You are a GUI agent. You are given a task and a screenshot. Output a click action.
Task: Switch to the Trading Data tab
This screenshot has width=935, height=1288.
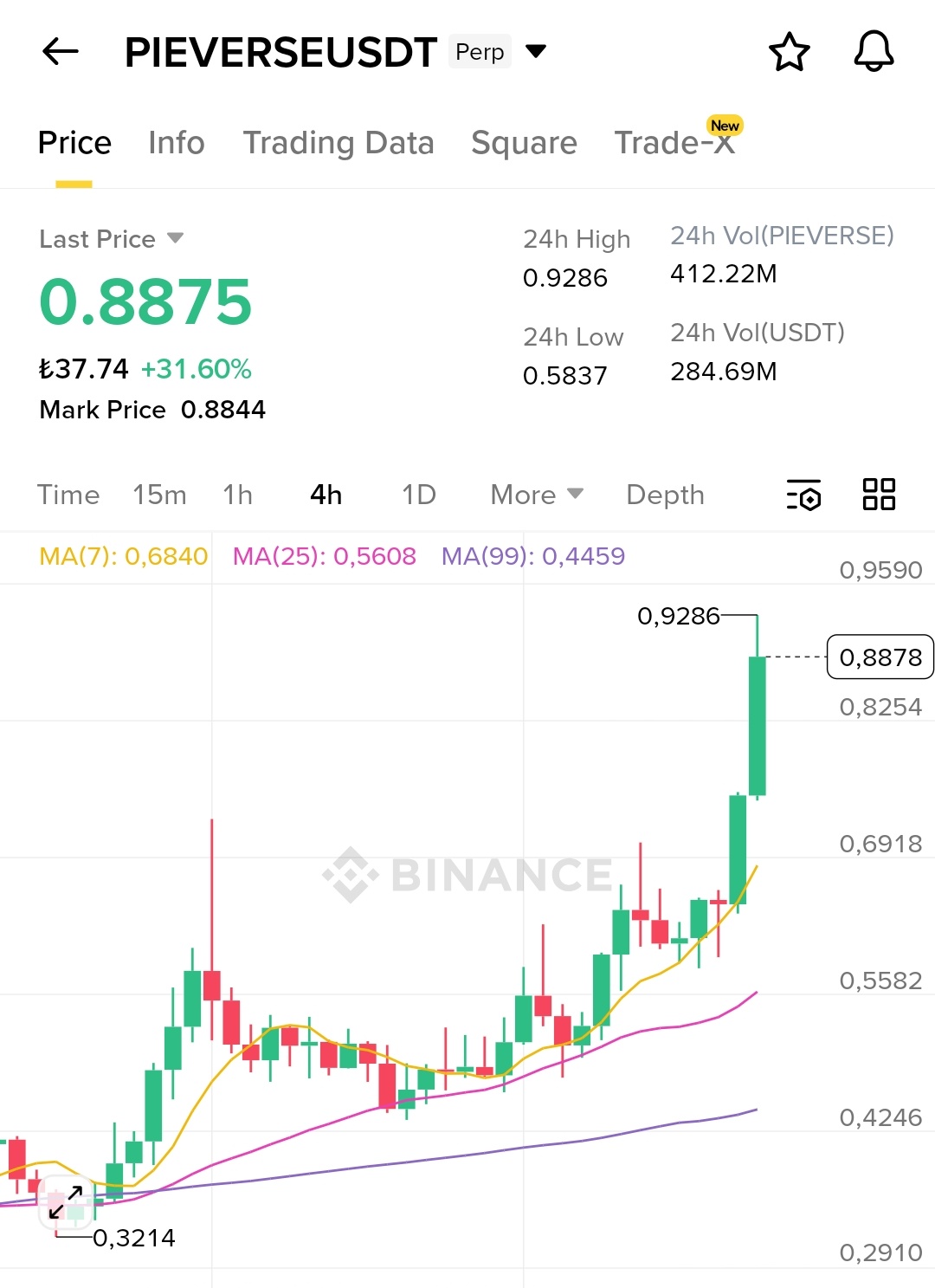pos(338,143)
